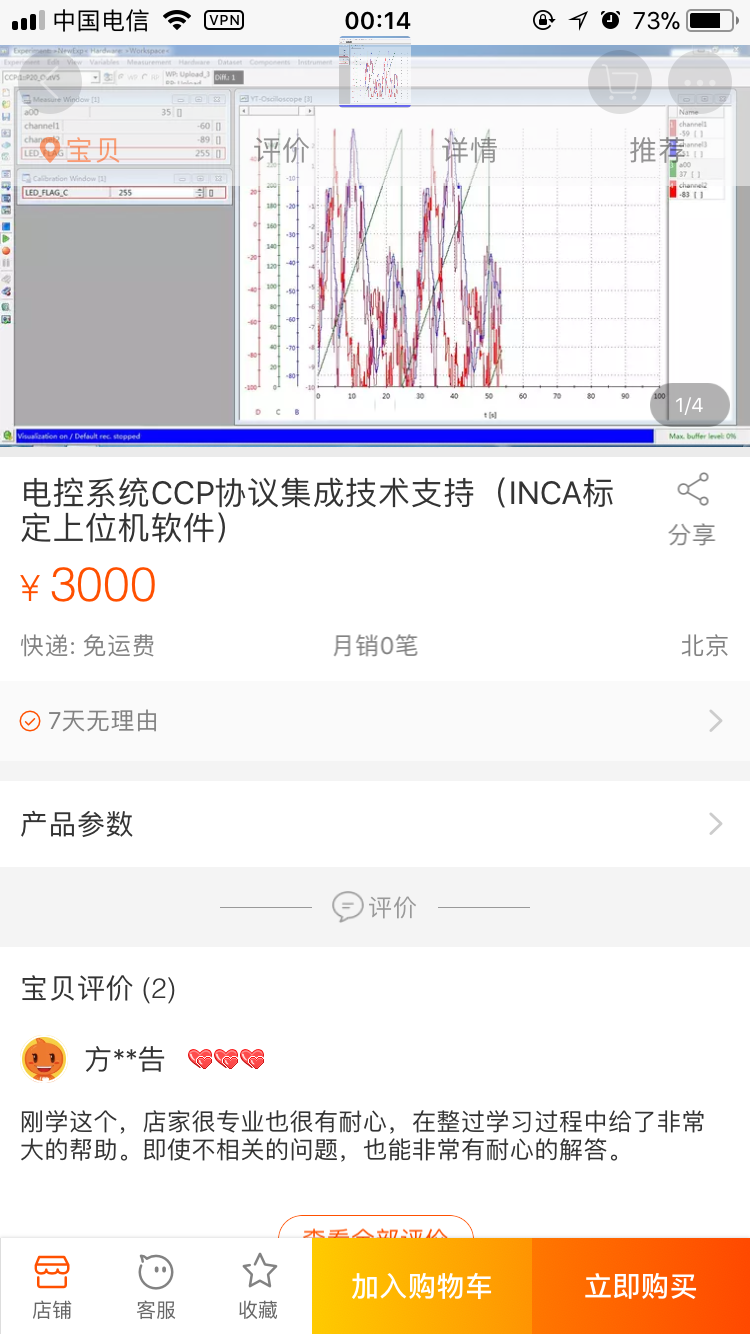Open the shopping cart icon at top right
750x1334 pixels.
tap(619, 82)
